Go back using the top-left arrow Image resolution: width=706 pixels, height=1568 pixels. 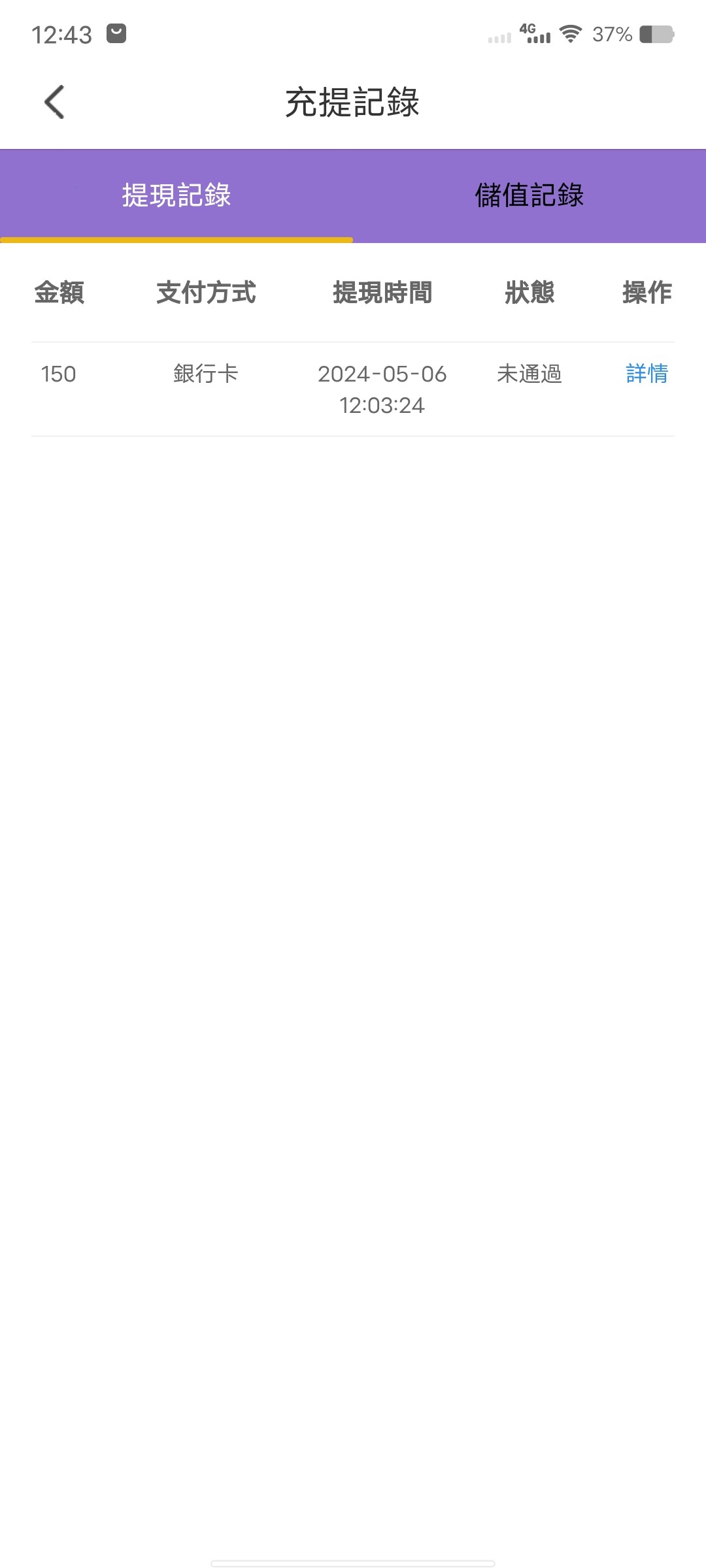54,102
